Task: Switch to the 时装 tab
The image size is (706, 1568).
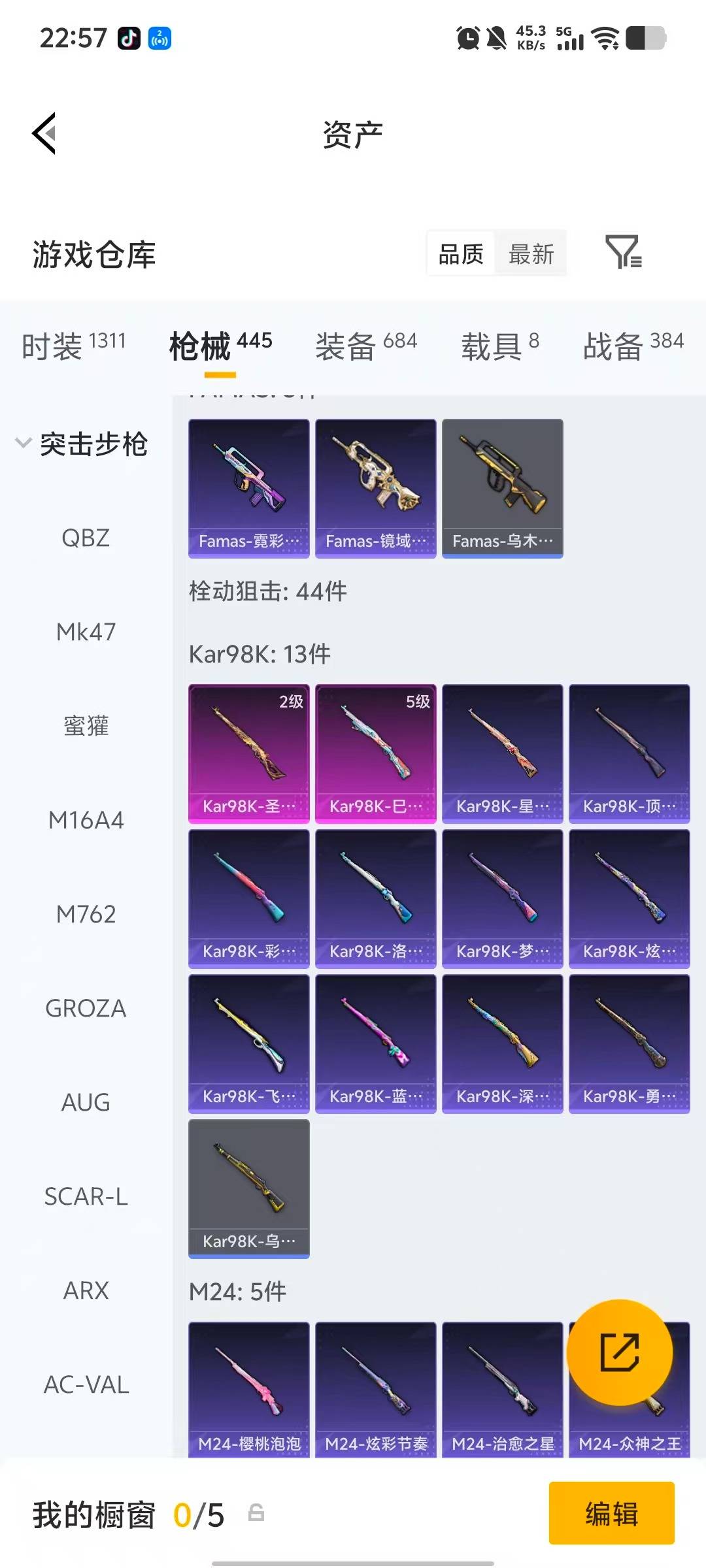Action: click(x=73, y=345)
